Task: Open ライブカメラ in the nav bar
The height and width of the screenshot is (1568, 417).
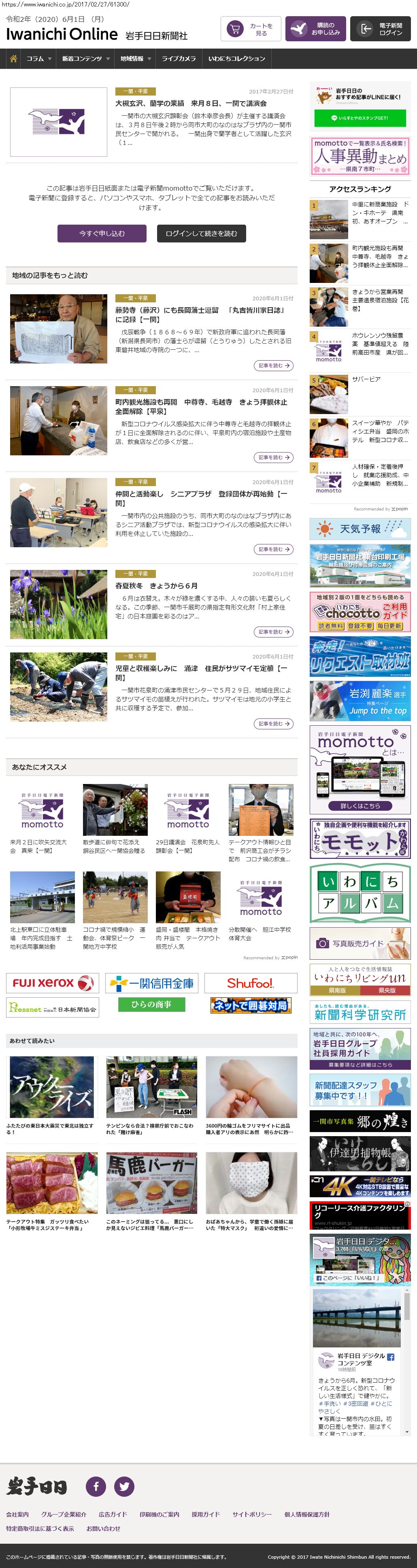Action: [x=179, y=59]
